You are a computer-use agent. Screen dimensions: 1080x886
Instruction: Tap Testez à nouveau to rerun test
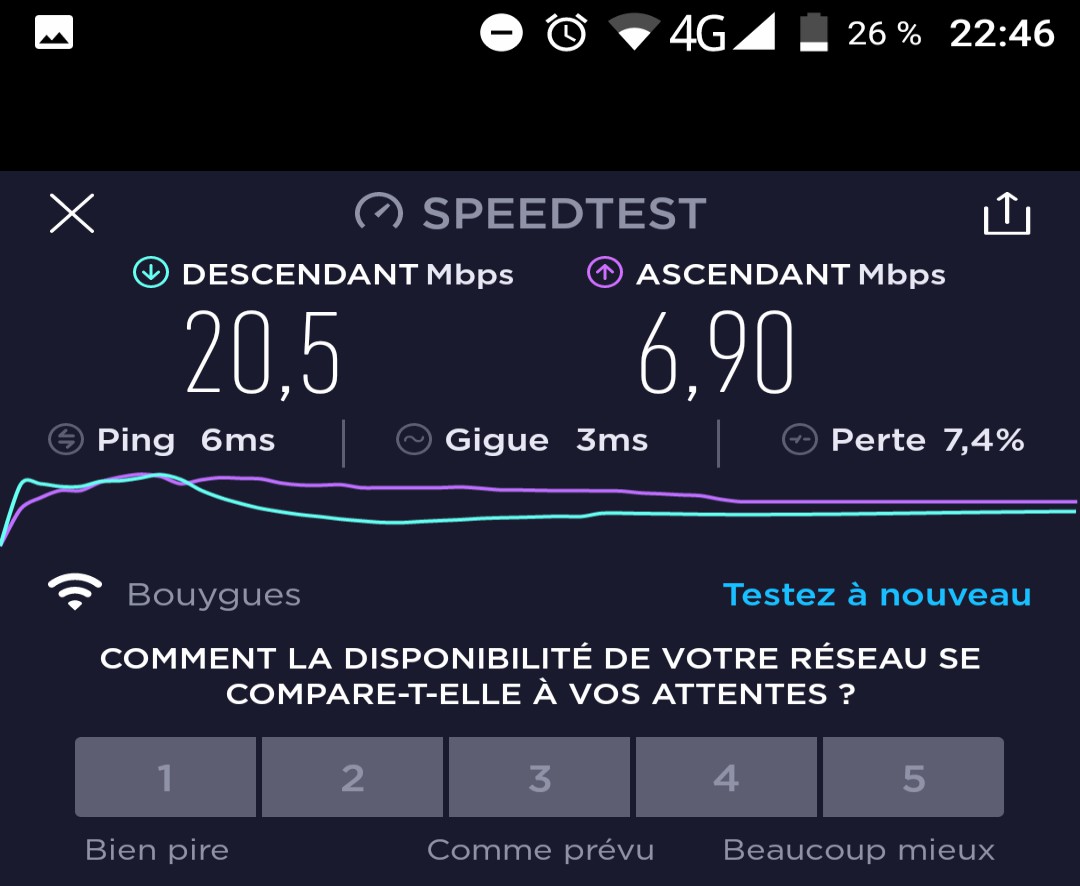click(876, 595)
